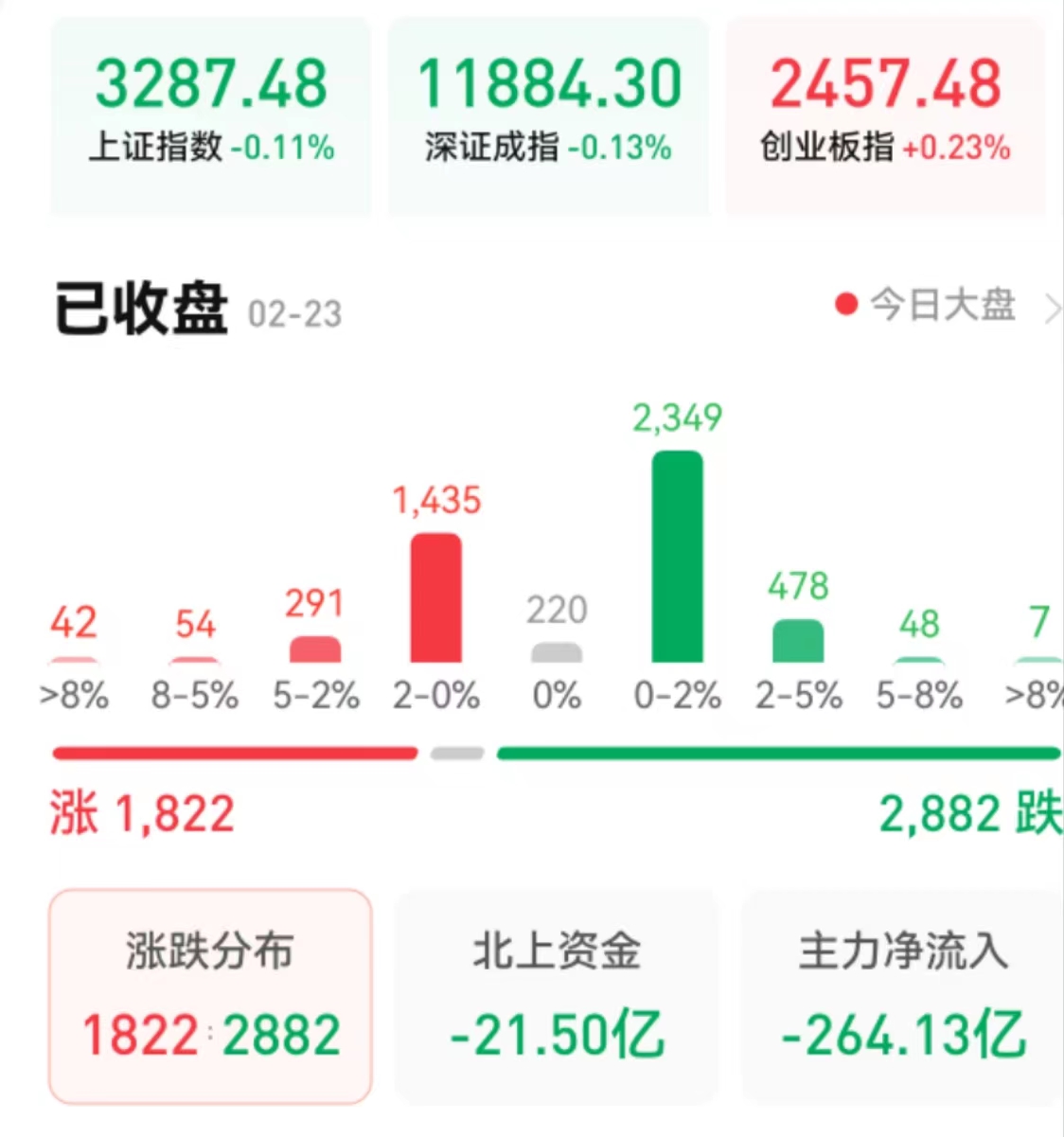The image size is (1064, 1137).
Task: Switch to the 北上资金 tab
Action: click(x=557, y=996)
